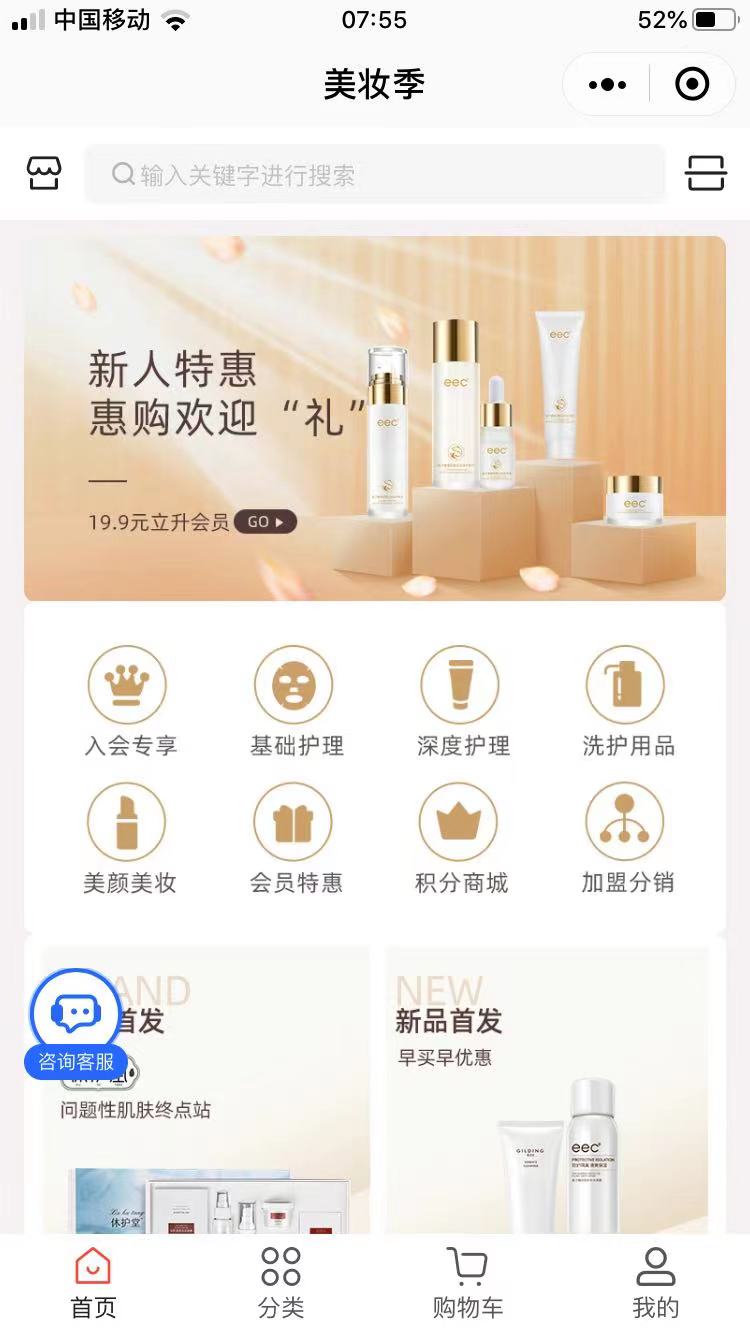The width and height of the screenshot is (750, 1334).
Task: Tap the keyword search field
Action: (x=375, y=175)
